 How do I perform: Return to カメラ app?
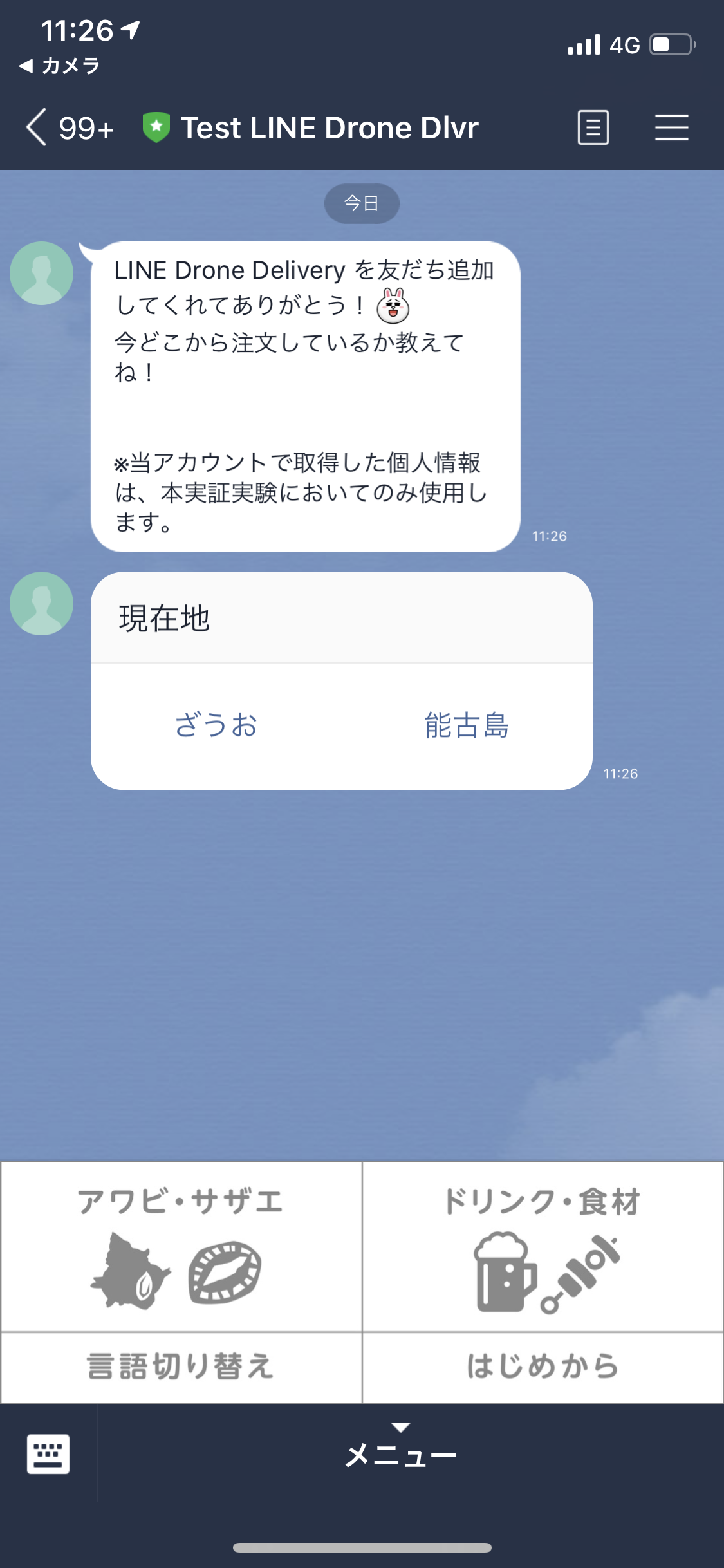(59, 66)
